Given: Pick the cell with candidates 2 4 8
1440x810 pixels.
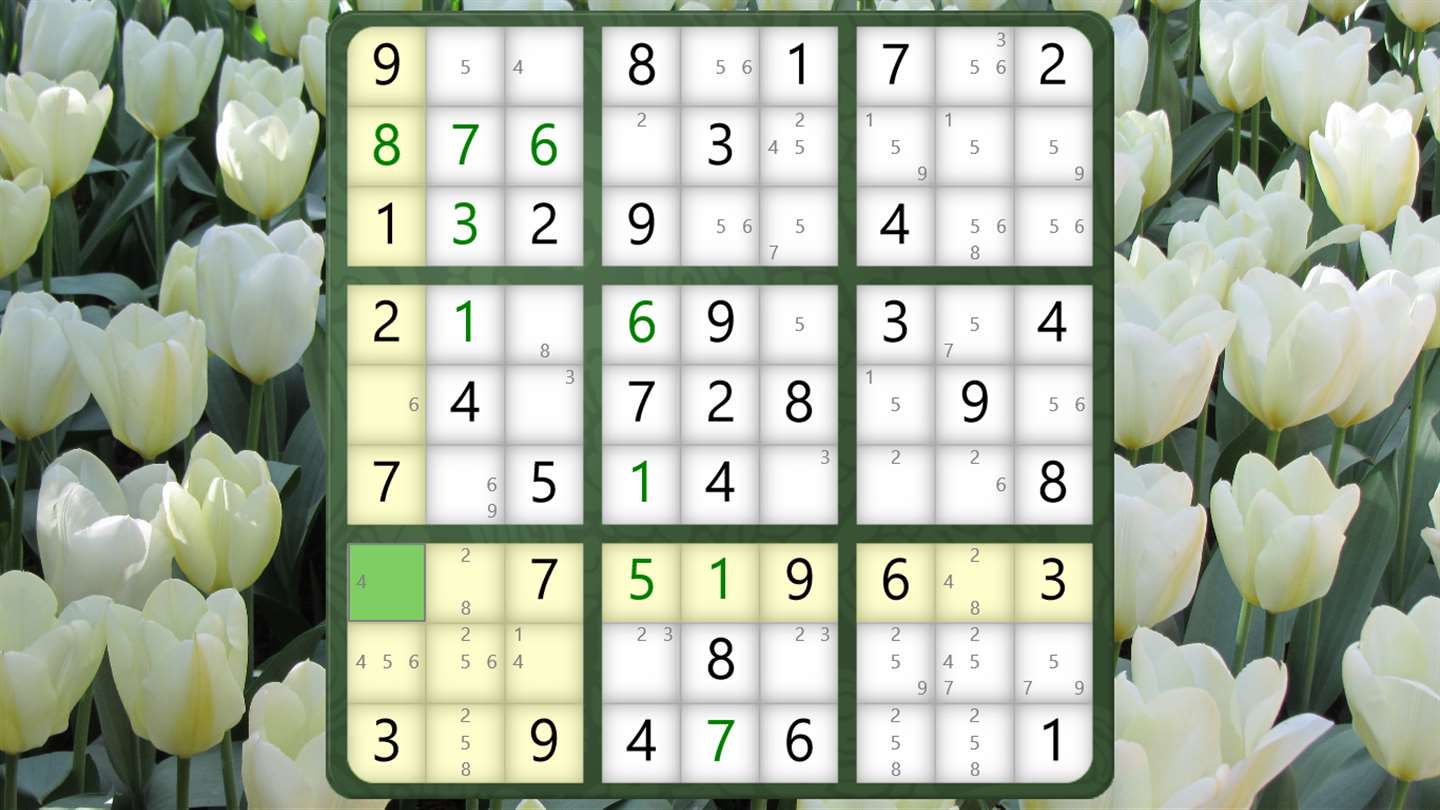Looking at the screenshot, I should pyautogui.click(x=974, y=582).
